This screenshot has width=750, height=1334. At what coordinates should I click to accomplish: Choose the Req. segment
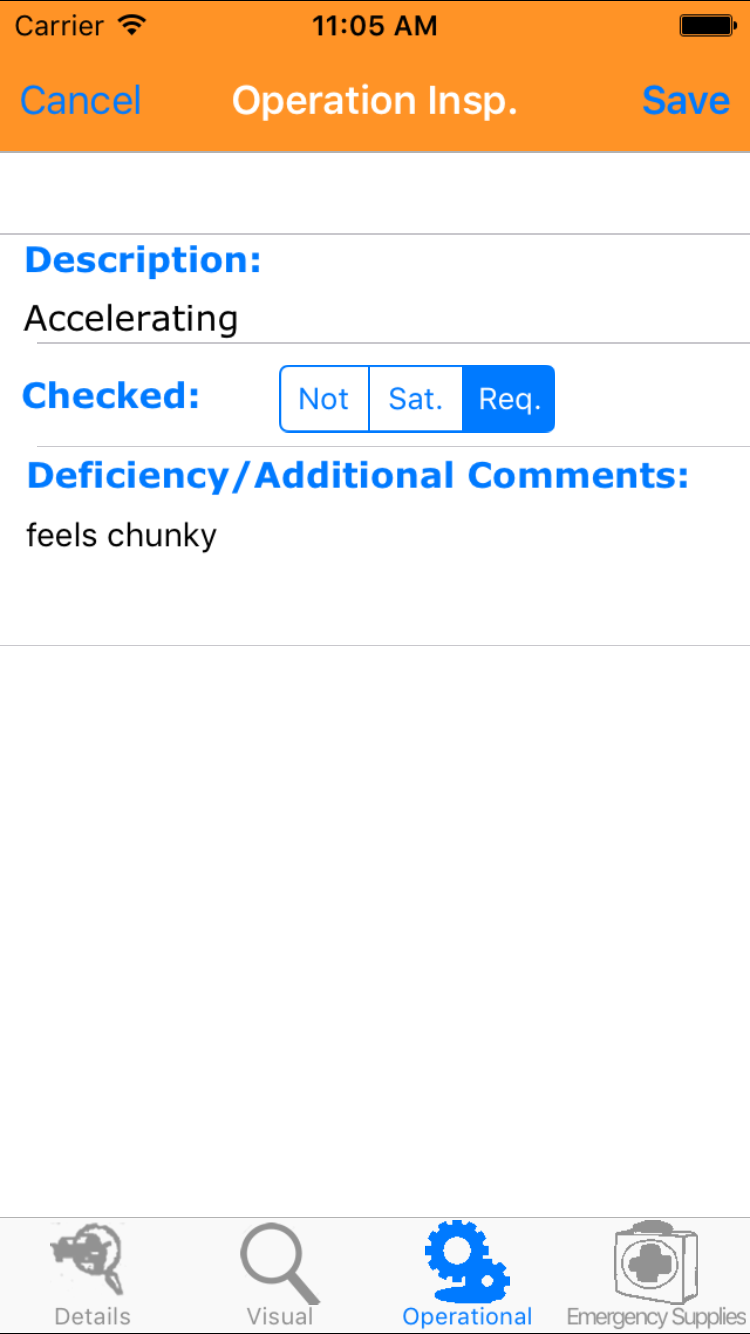[x=509, y=399]
